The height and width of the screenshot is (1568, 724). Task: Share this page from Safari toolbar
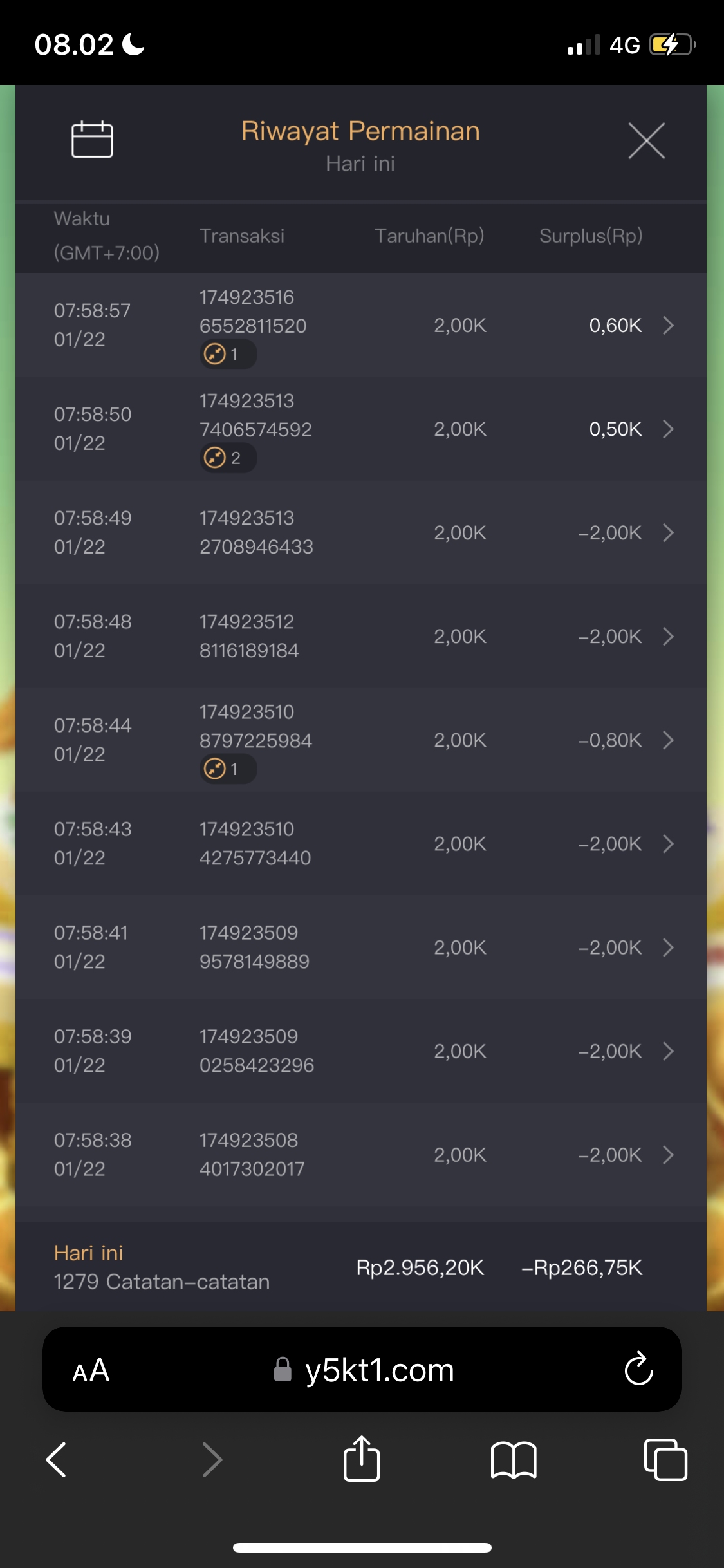pyautogui.click(x=362, y=1459)
